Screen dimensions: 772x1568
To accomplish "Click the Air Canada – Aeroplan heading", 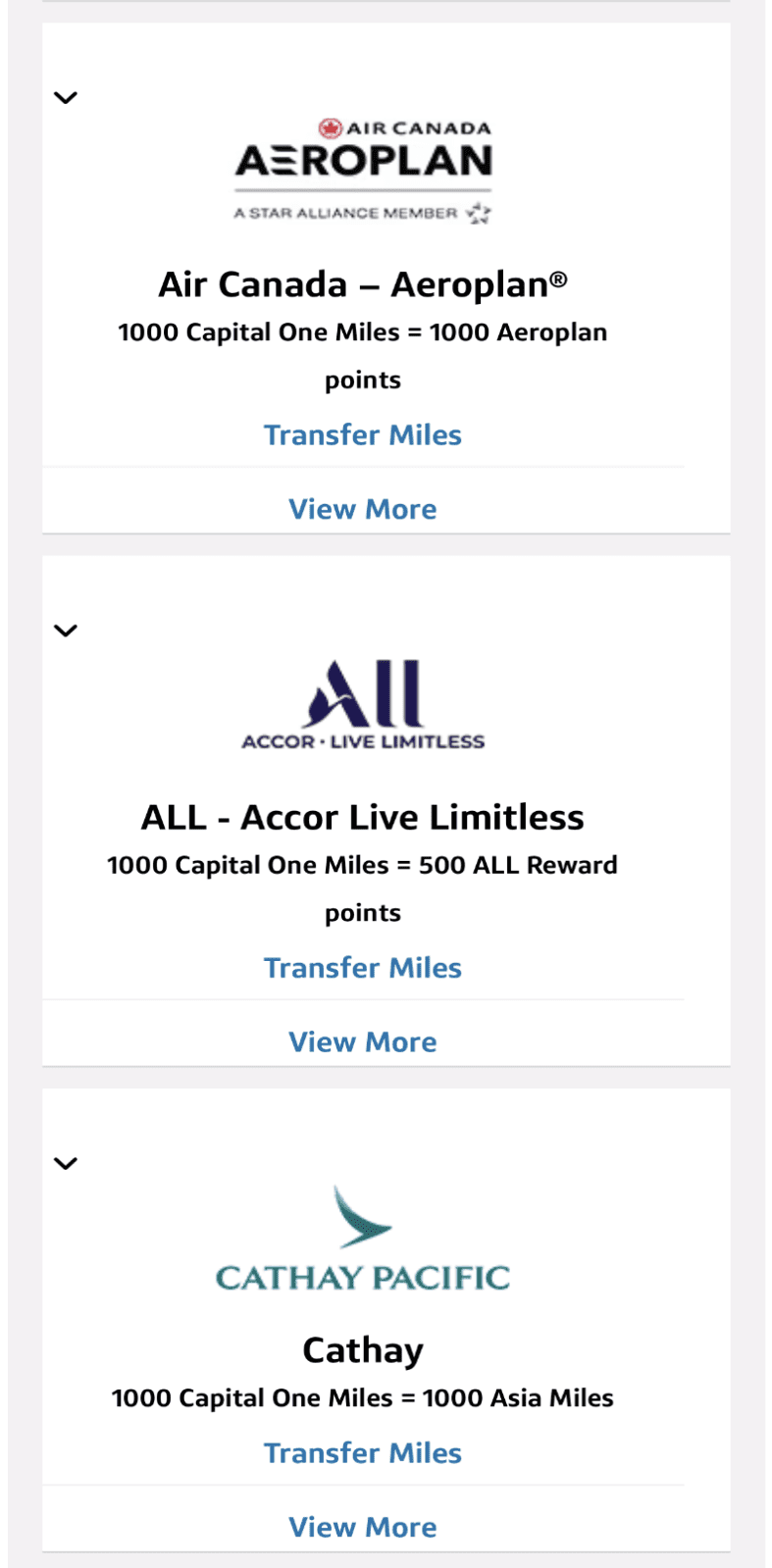I will pyautogui.click(x=363, y=284).
